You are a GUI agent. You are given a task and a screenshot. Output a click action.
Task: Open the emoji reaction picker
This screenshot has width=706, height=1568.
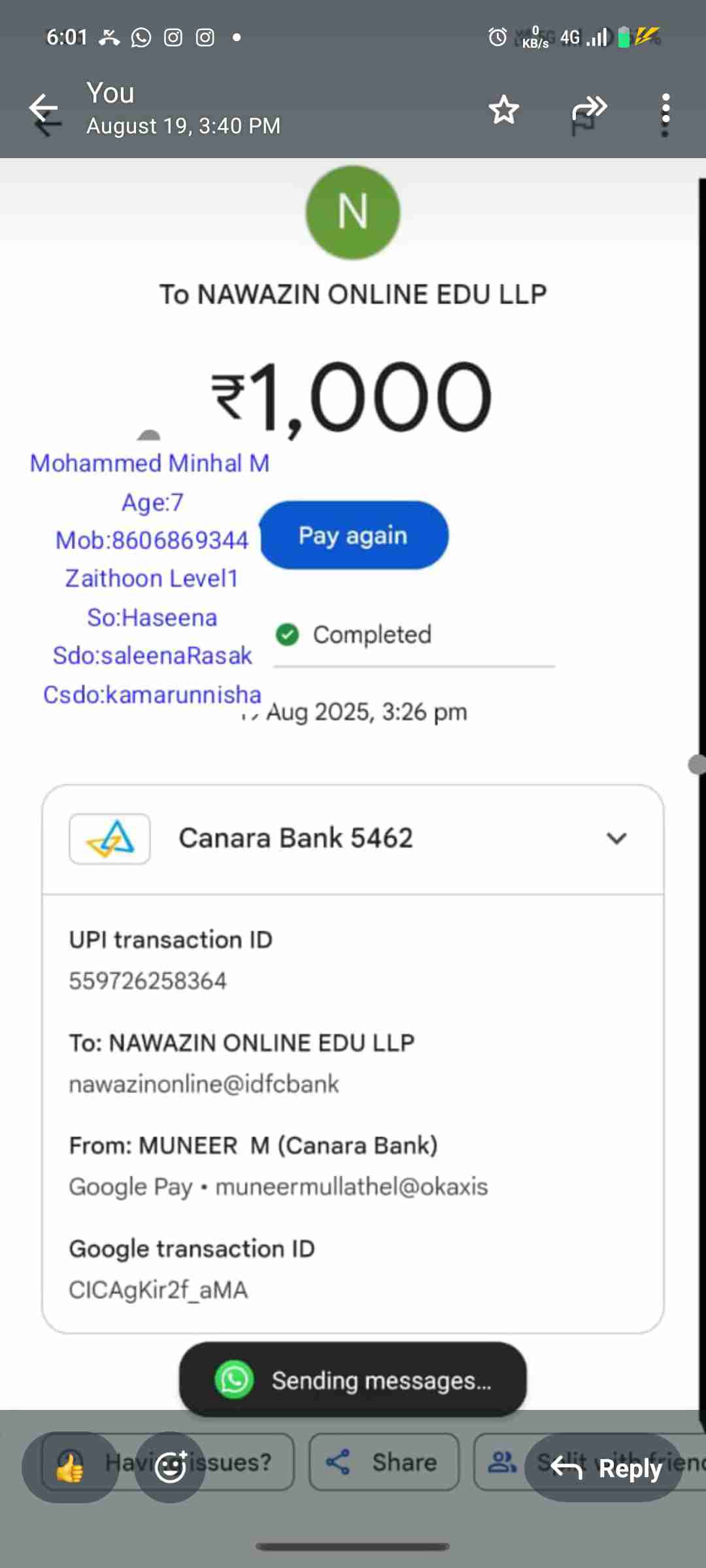click(x=170, y=1467)
